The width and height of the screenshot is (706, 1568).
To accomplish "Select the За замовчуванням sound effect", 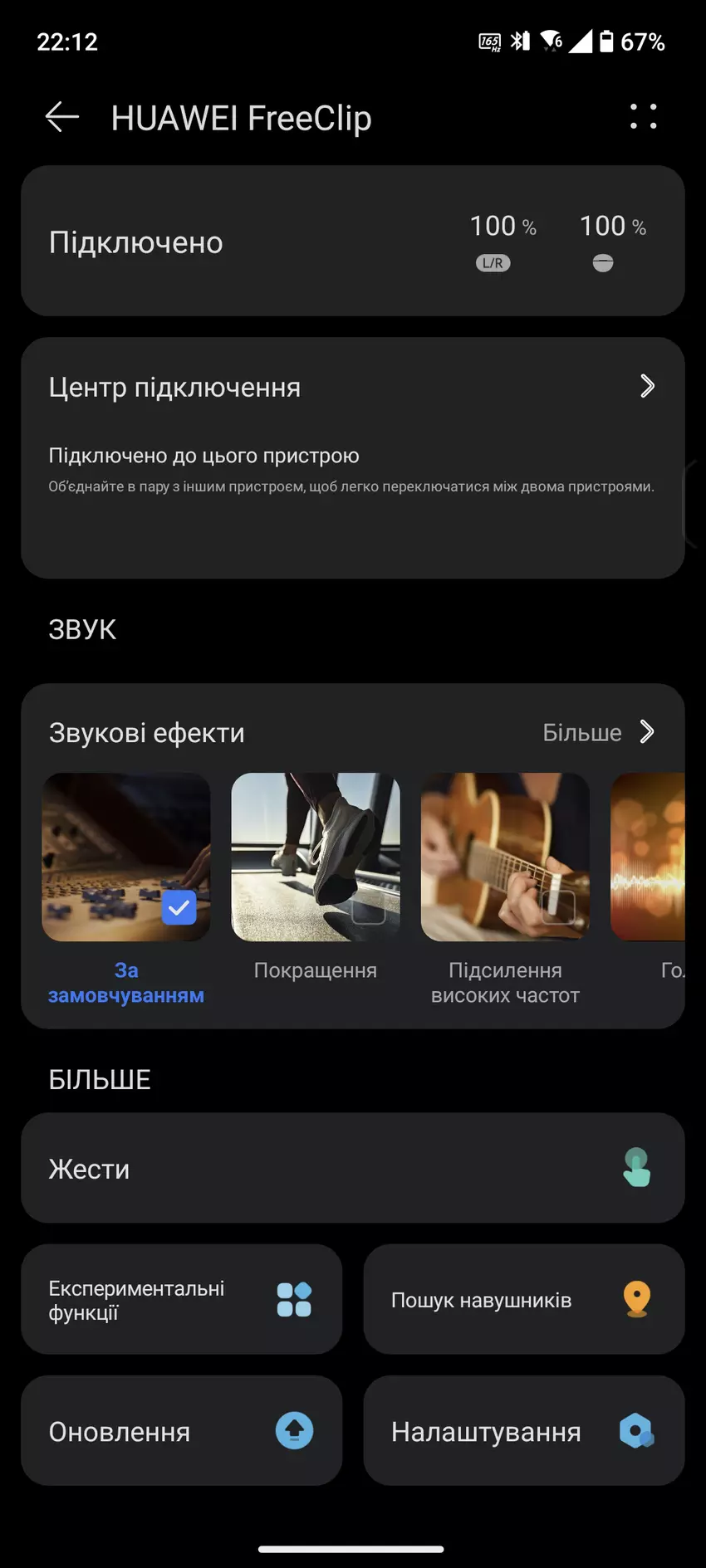I will (x=126, y=857).
